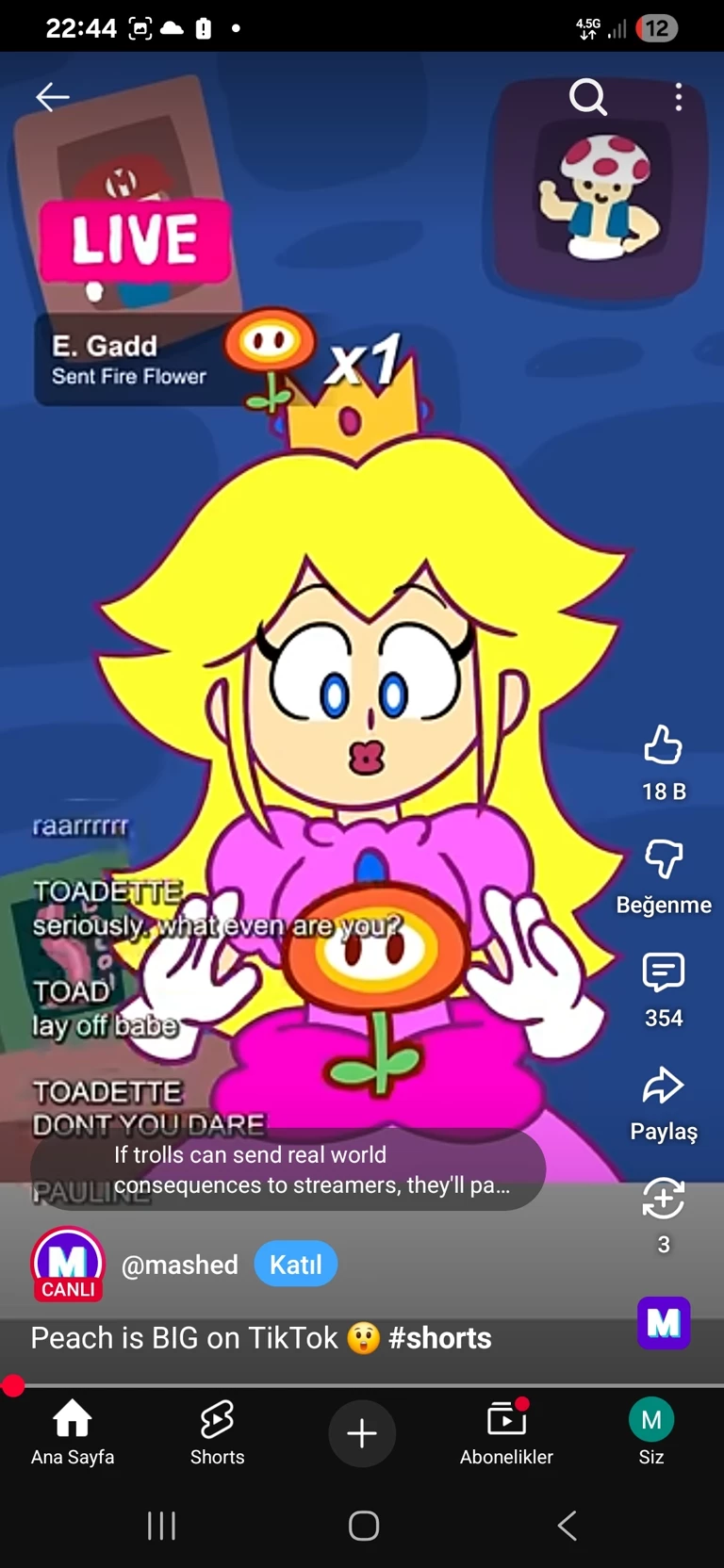Open search in the Shorts player
The height and width of the screenshot is (1568, 724).
pos(588,97)
